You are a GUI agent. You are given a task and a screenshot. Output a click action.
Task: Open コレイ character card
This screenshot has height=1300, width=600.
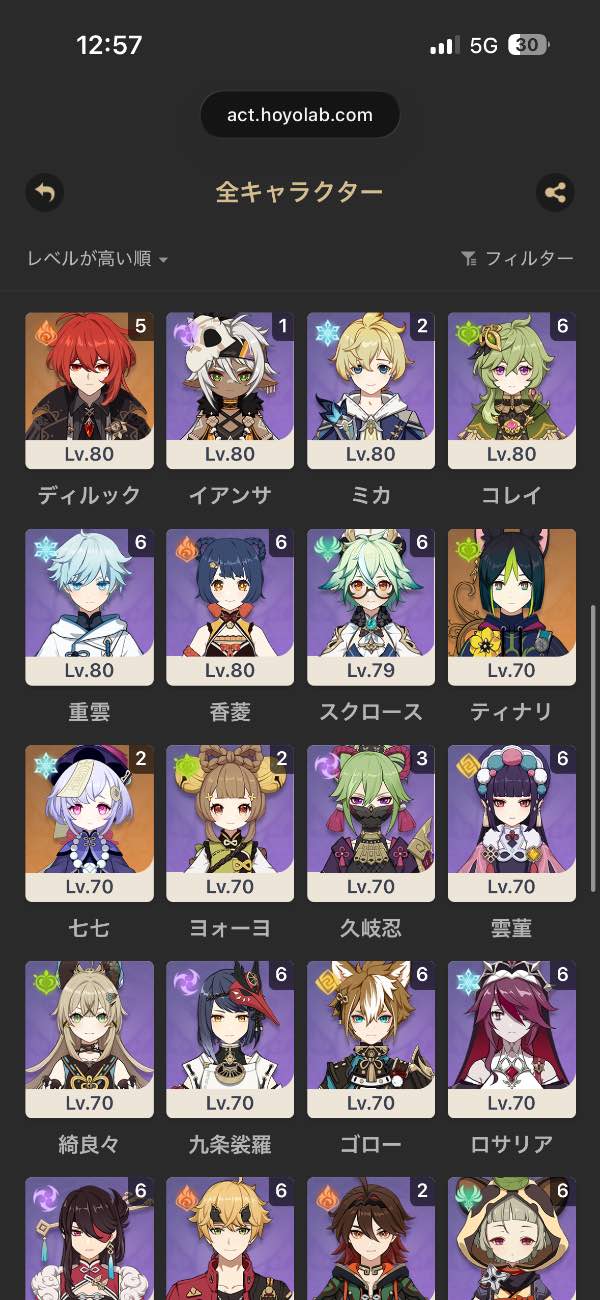[512, 390]
